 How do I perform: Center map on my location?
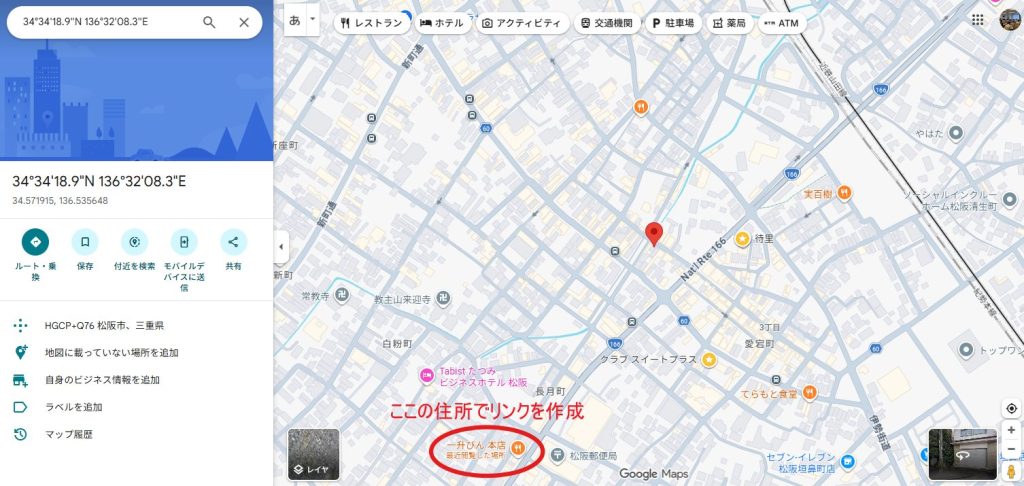1011,408
